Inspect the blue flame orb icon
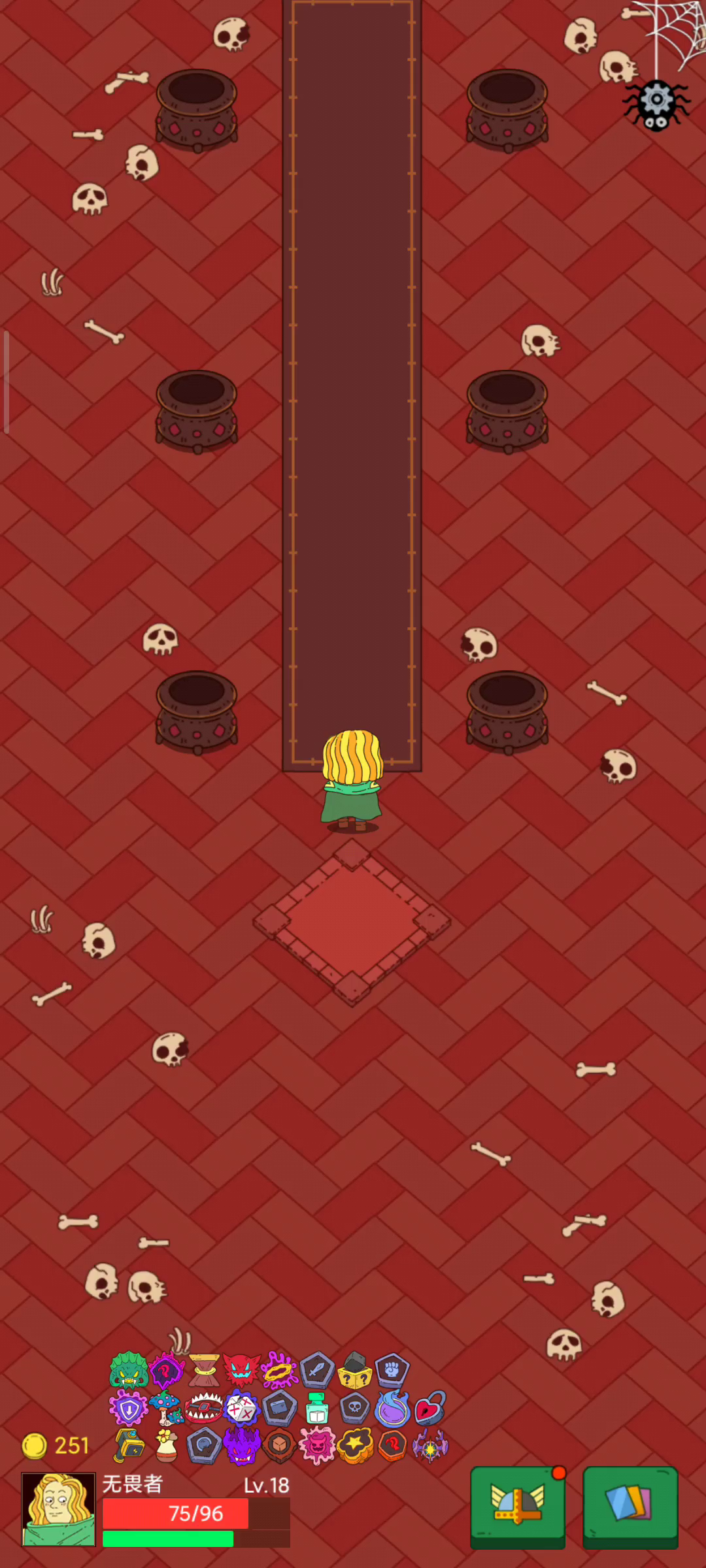Screen dimensions: 706x1568 (x=393, y=1408)
